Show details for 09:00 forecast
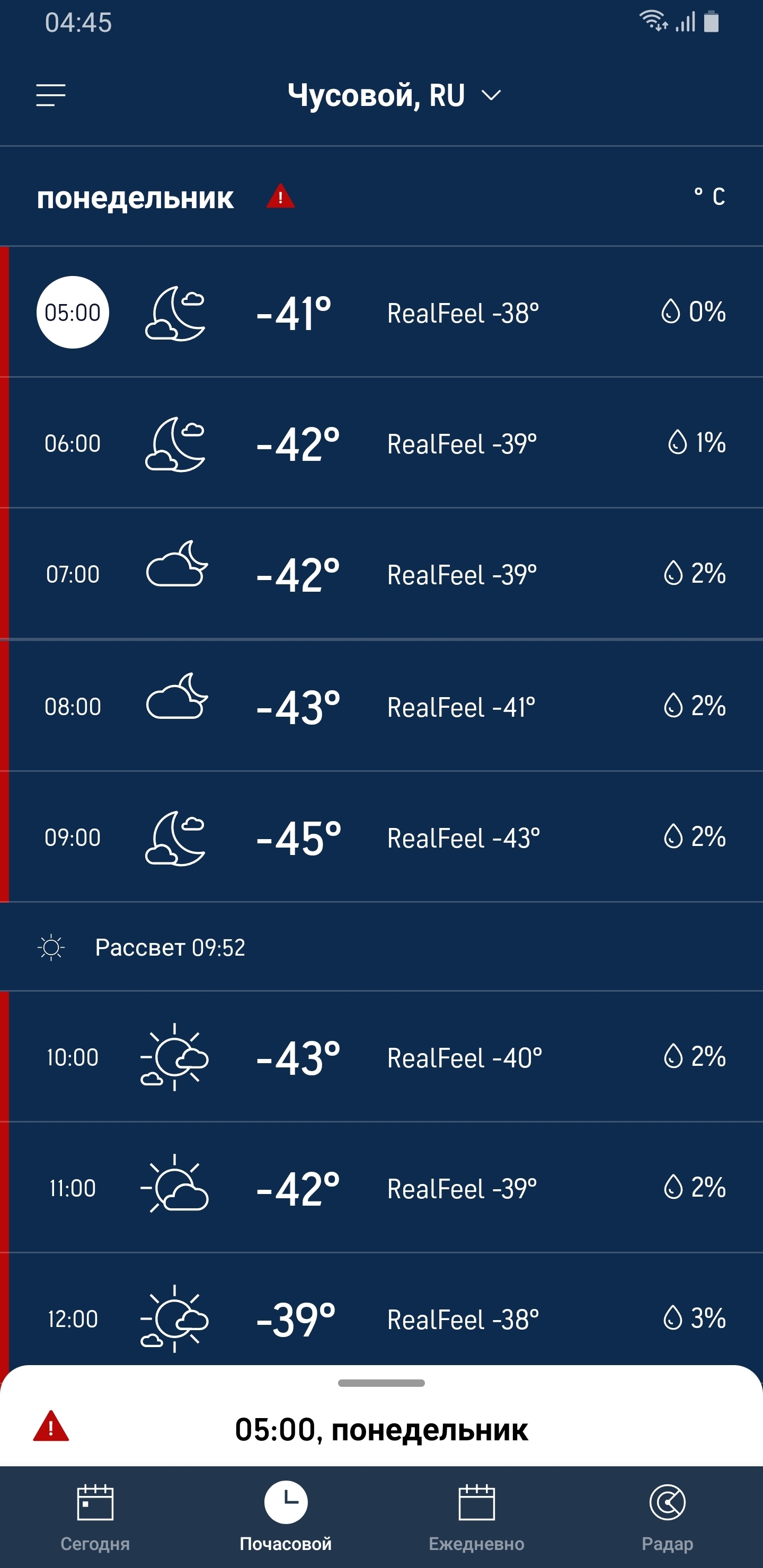Screen dimensions: 763x1568 pyautogui.click(x=381, y=838)
